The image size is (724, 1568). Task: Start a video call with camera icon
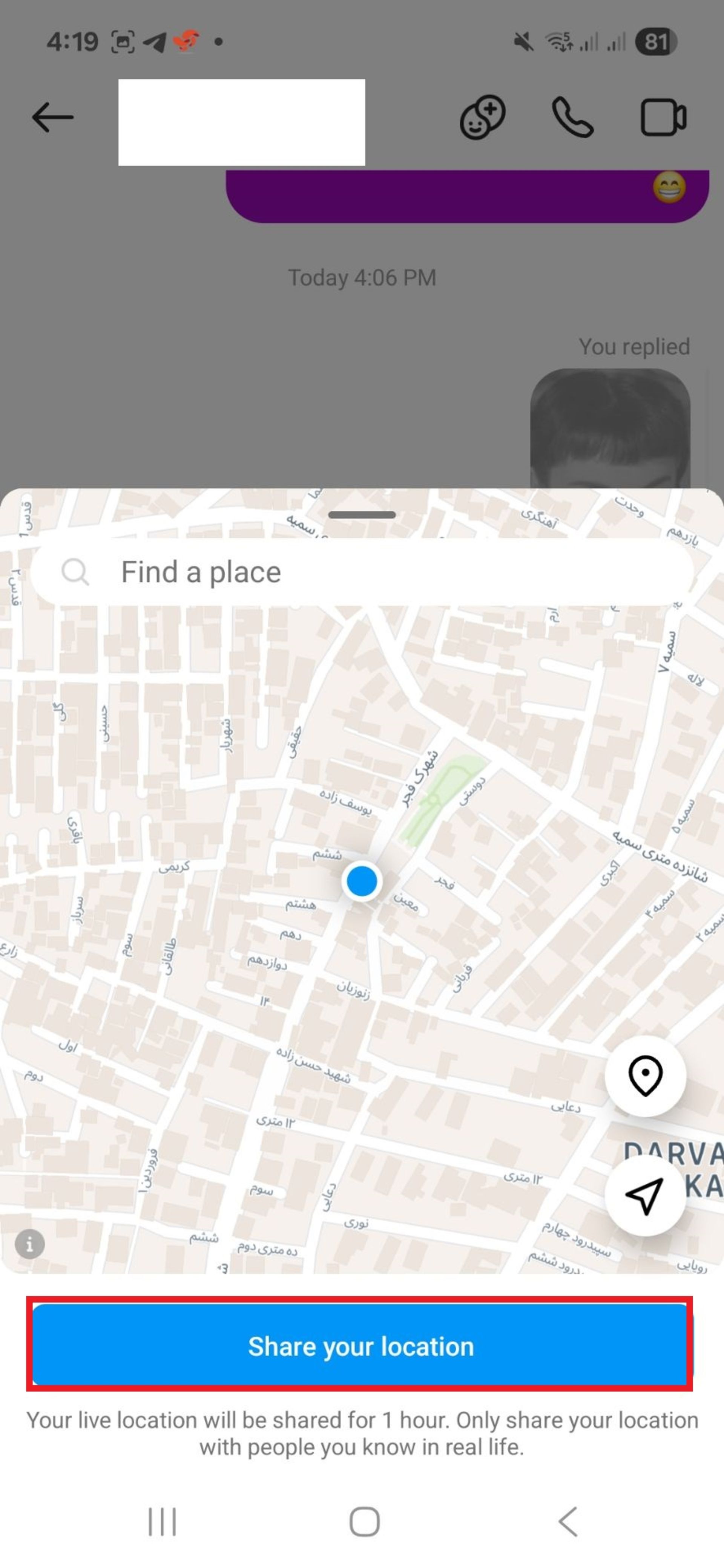click(663, 118)
